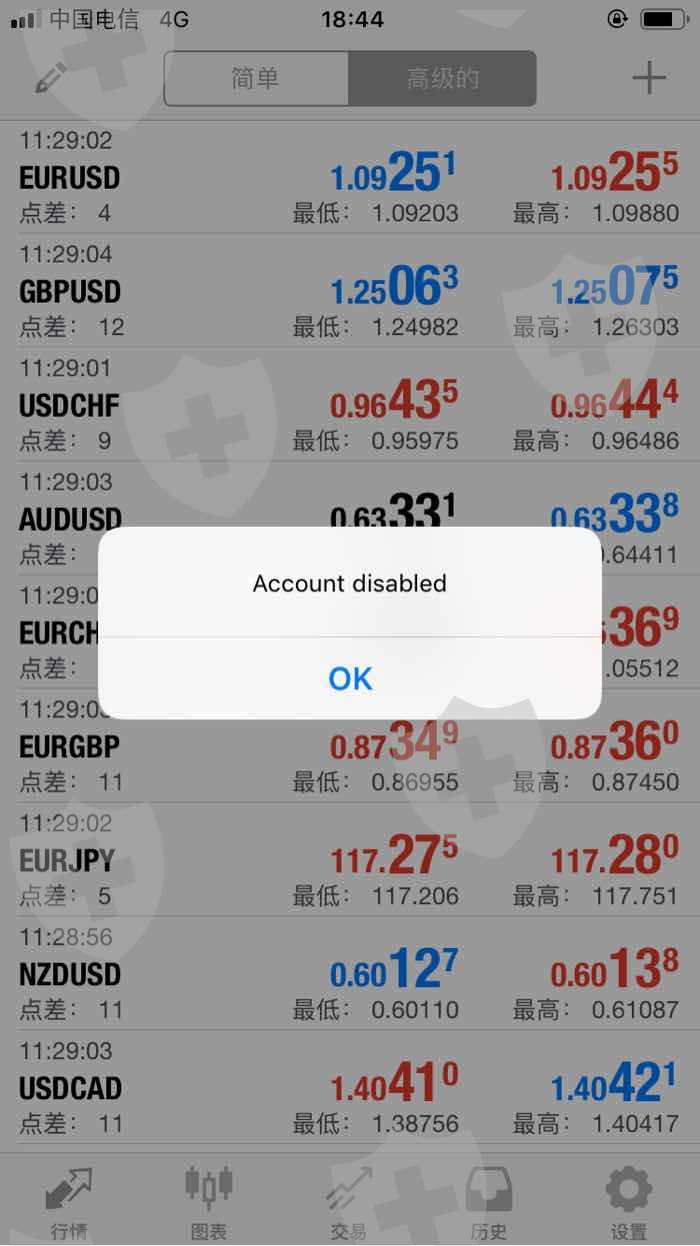This screenshot has width=700, height=1246.
Task: Open the USDCAD quote row
Action: 350,1088
